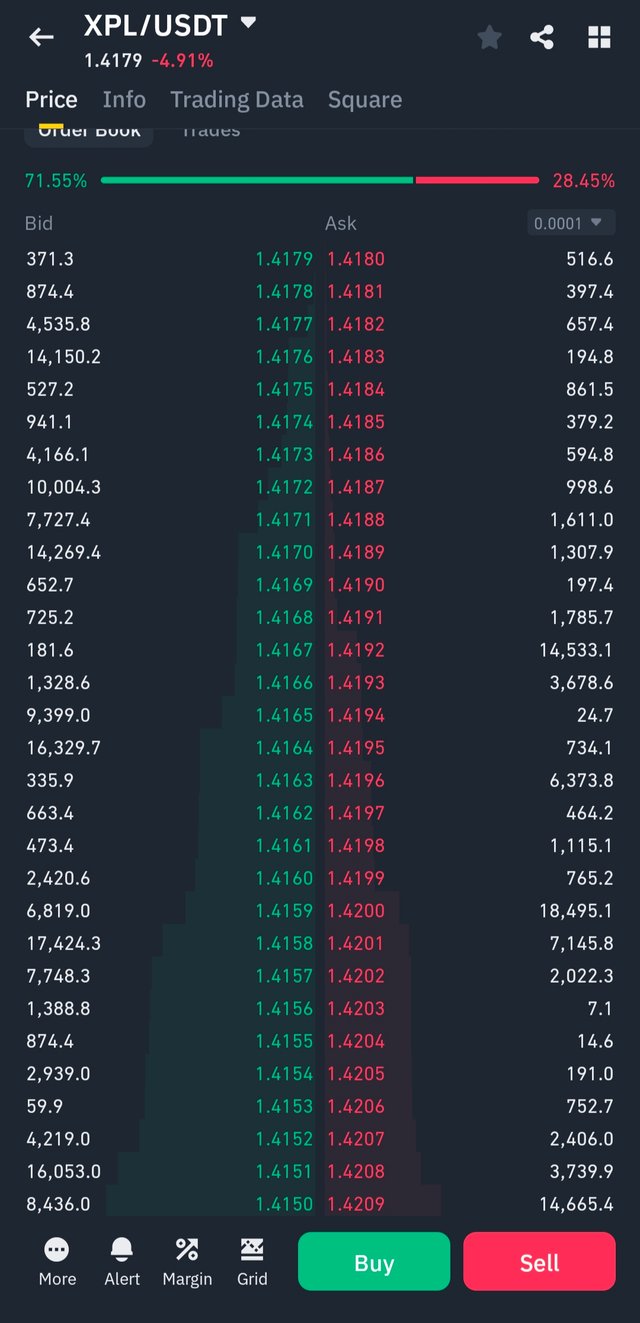The width and height of the screenshot is (640, 1323).
Task: Tap the green Buy button
Action: tap(374, 1262)
